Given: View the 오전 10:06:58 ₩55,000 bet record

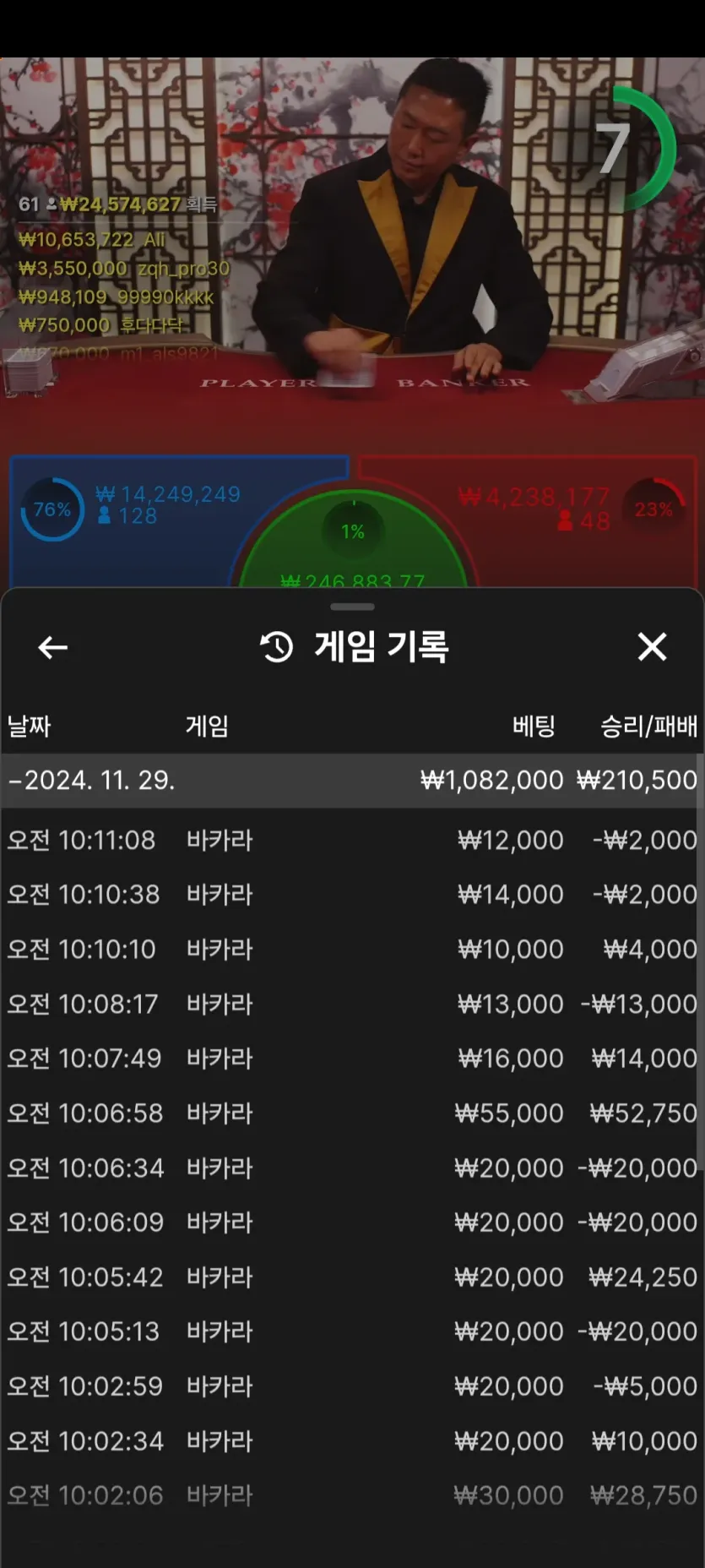Looking at the screenshot, I should click(x=351, y=1113).
